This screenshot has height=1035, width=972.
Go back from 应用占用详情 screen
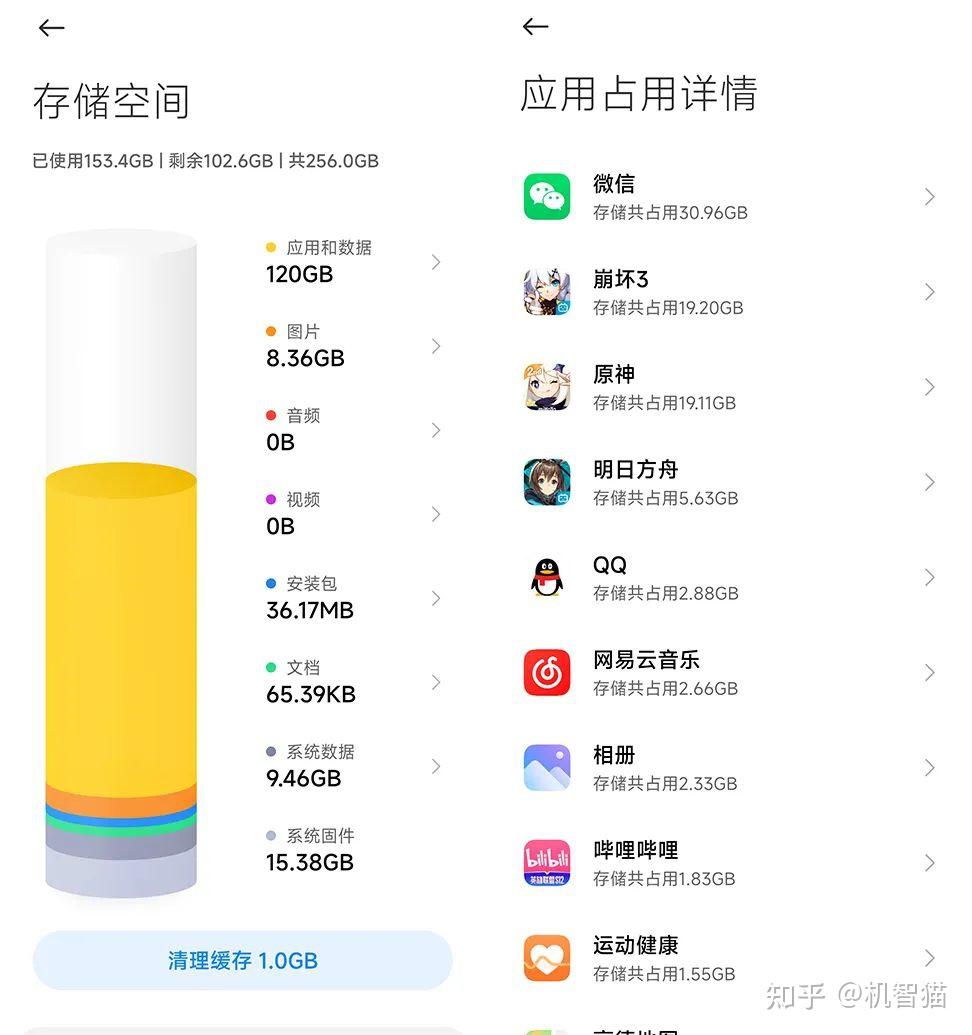coord(535,28)
